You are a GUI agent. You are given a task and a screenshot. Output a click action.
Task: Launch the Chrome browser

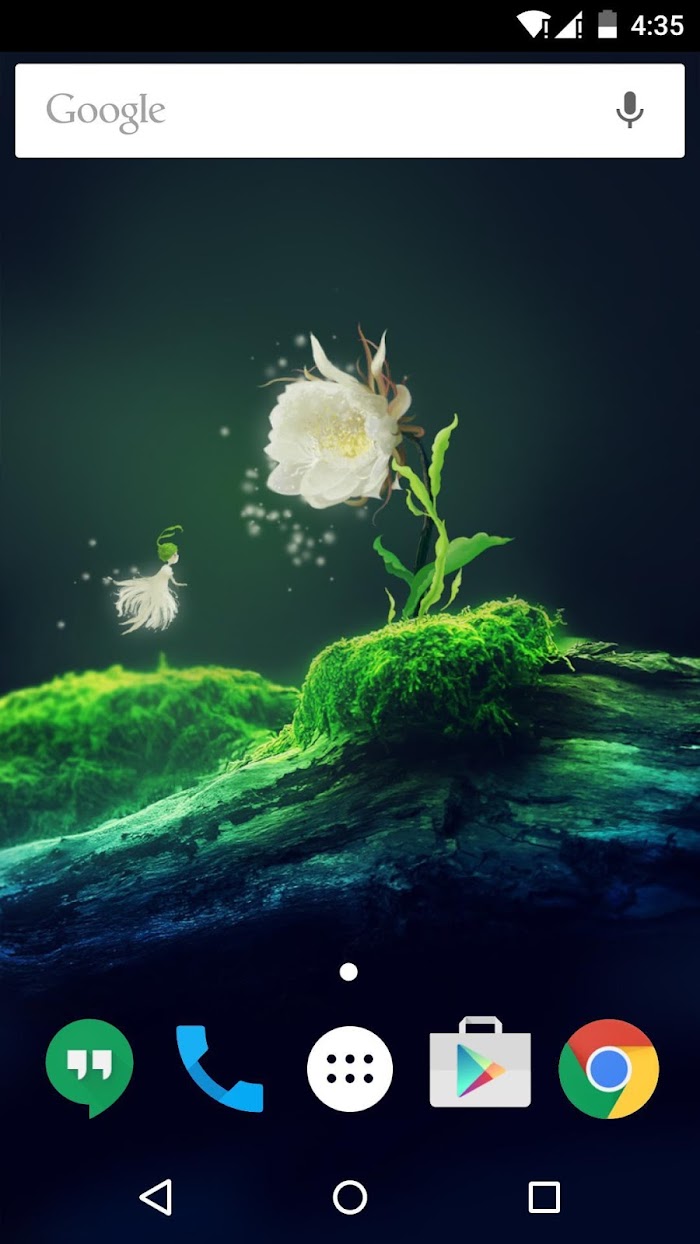[609, 1068]
